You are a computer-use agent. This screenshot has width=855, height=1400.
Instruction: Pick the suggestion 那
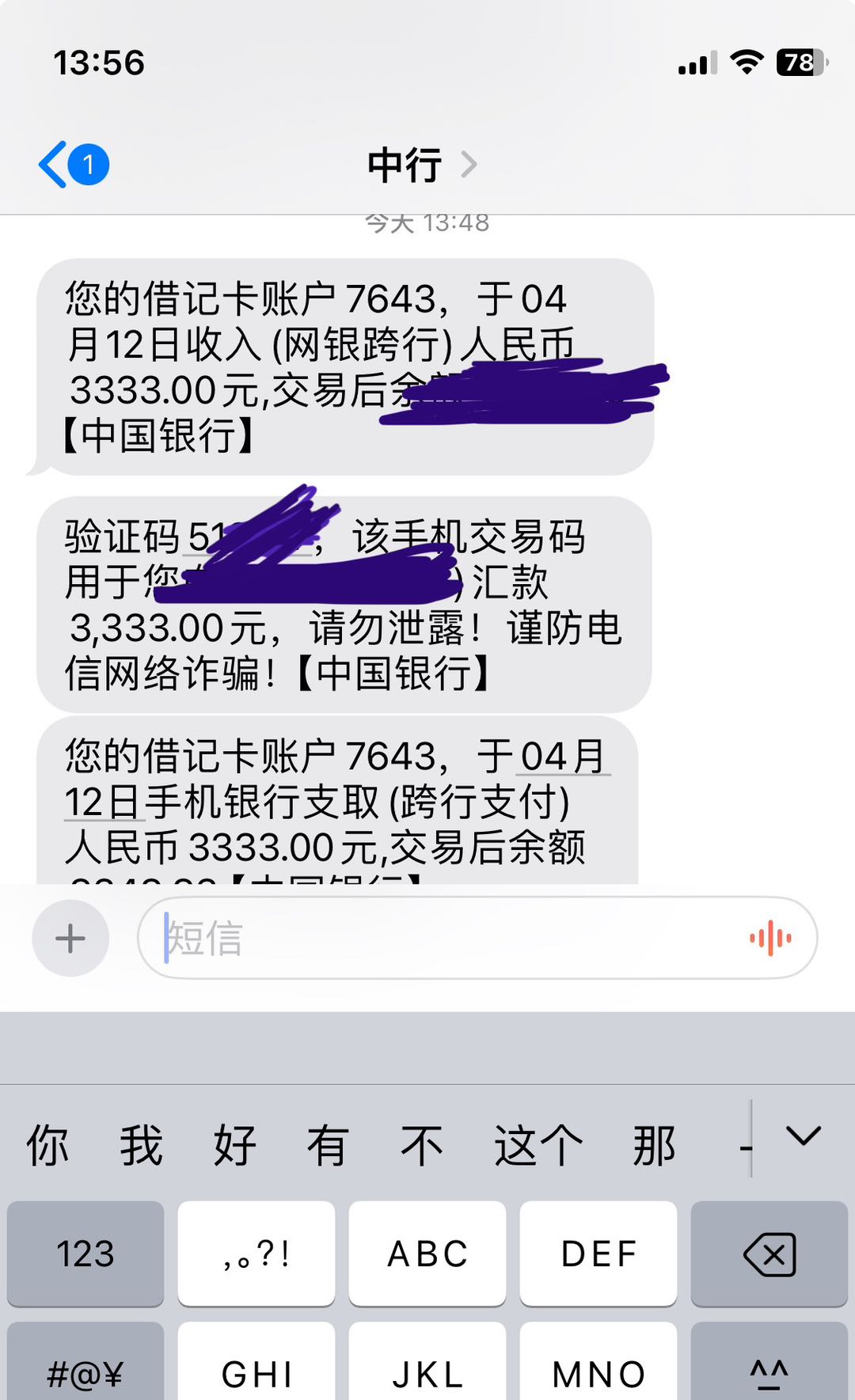pyautogui.click(x=654, y=1144)
